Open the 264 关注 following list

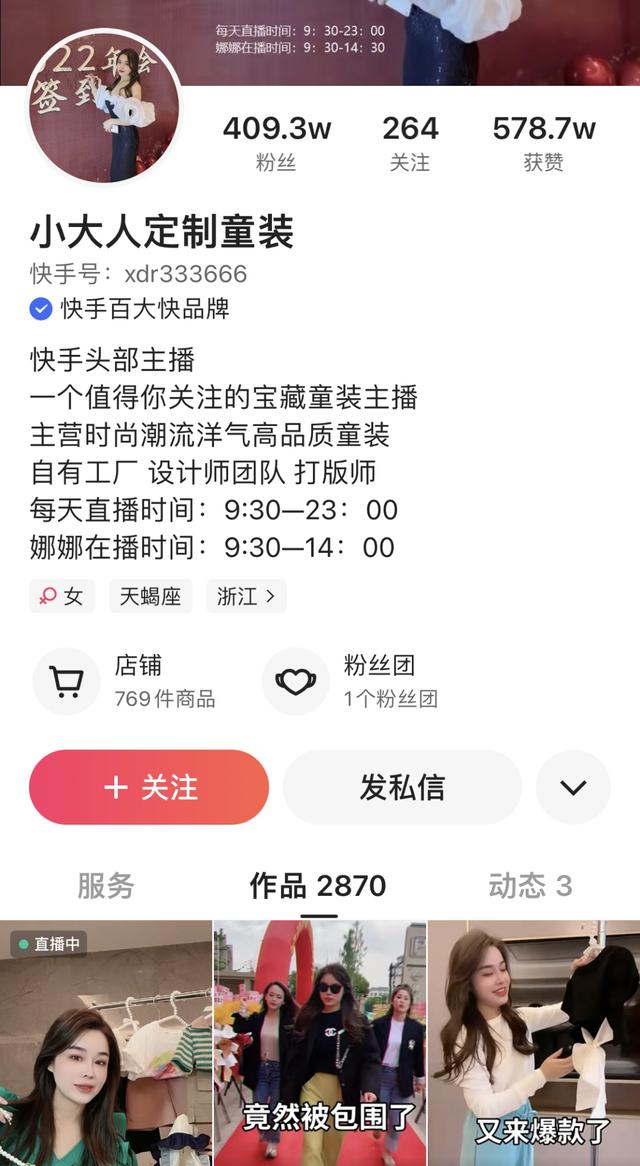coord(410,143)
